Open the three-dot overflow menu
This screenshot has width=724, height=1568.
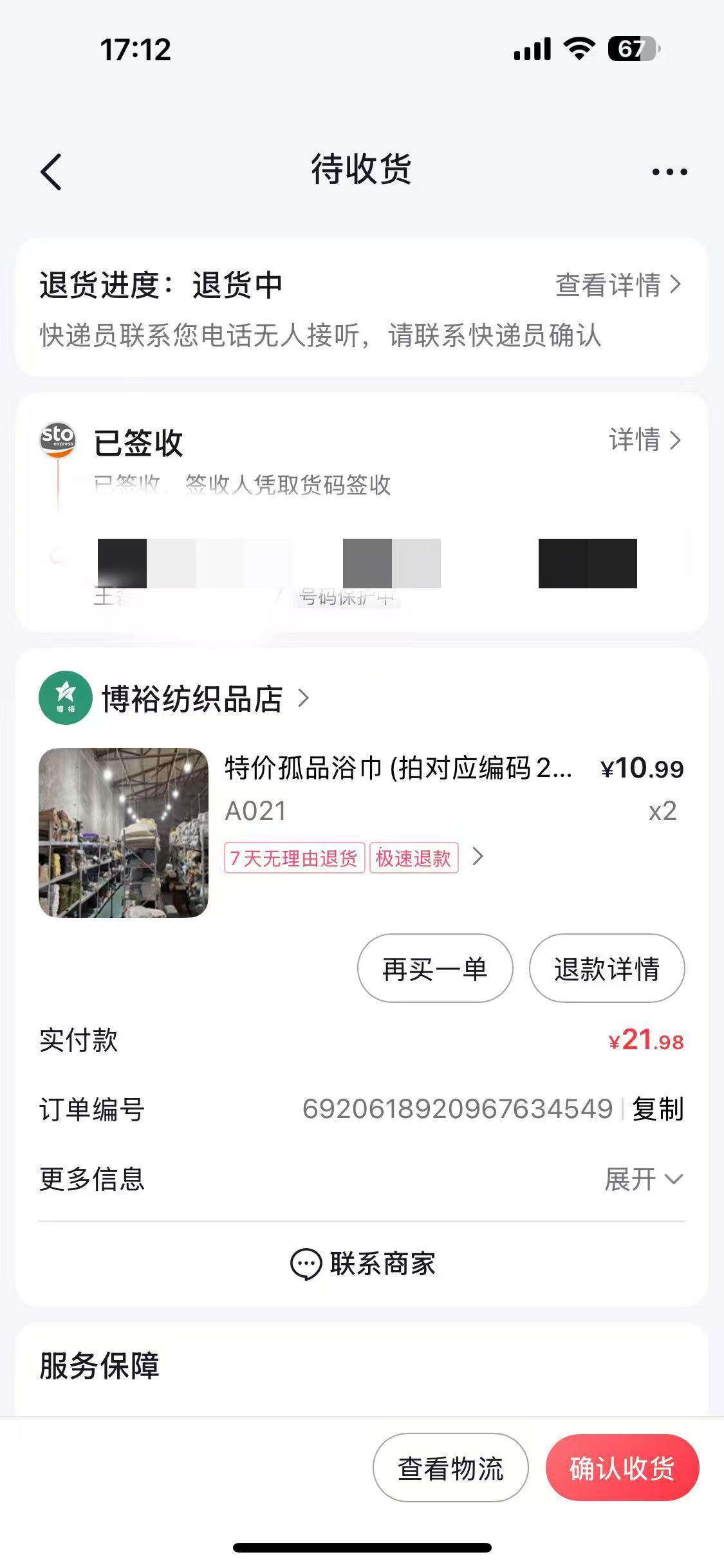pos(669,172)
